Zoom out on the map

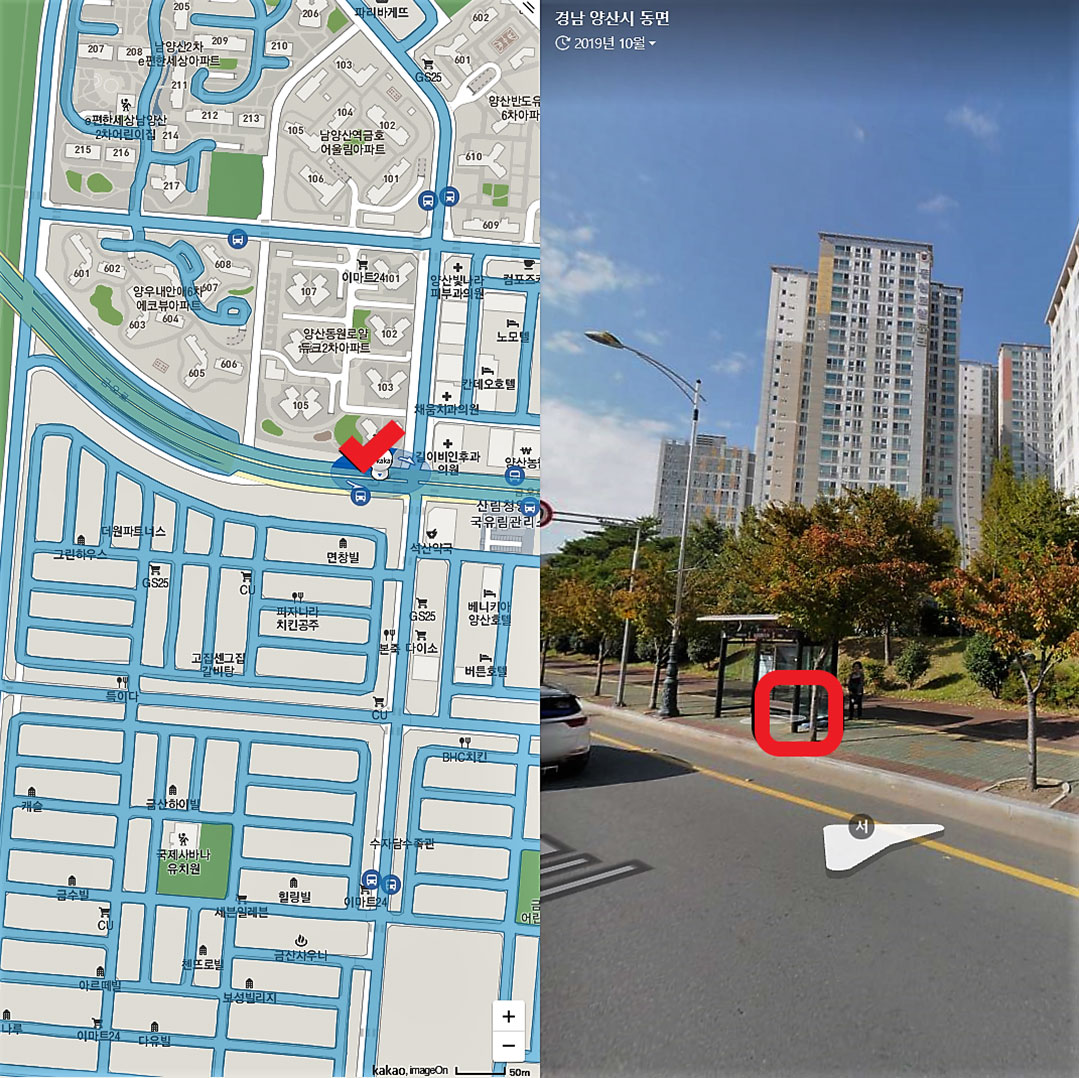coord(508,1046)
